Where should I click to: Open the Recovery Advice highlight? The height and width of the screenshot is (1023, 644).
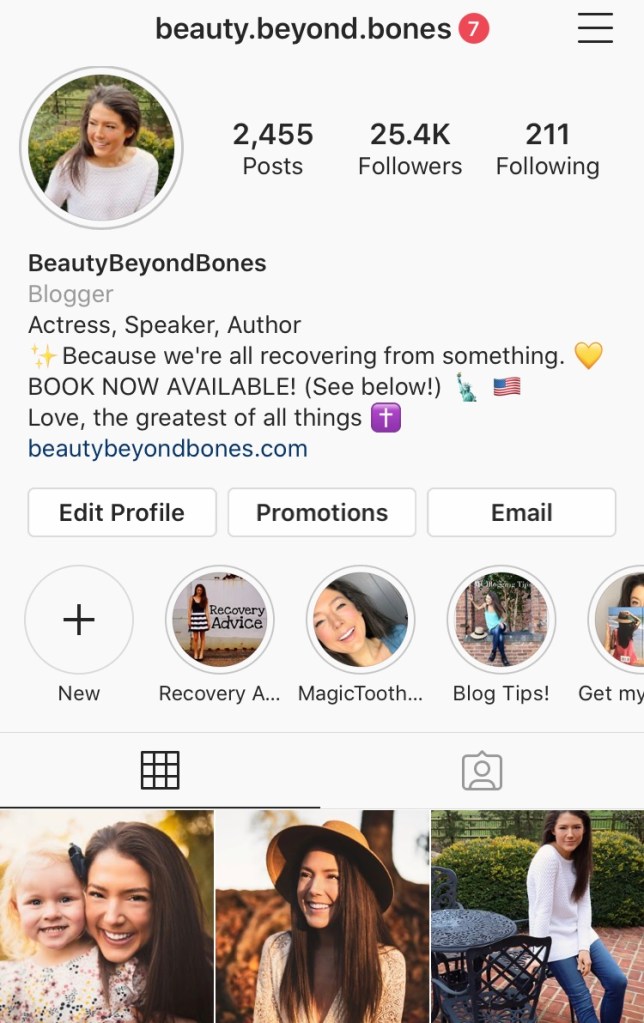pos(219,620)
